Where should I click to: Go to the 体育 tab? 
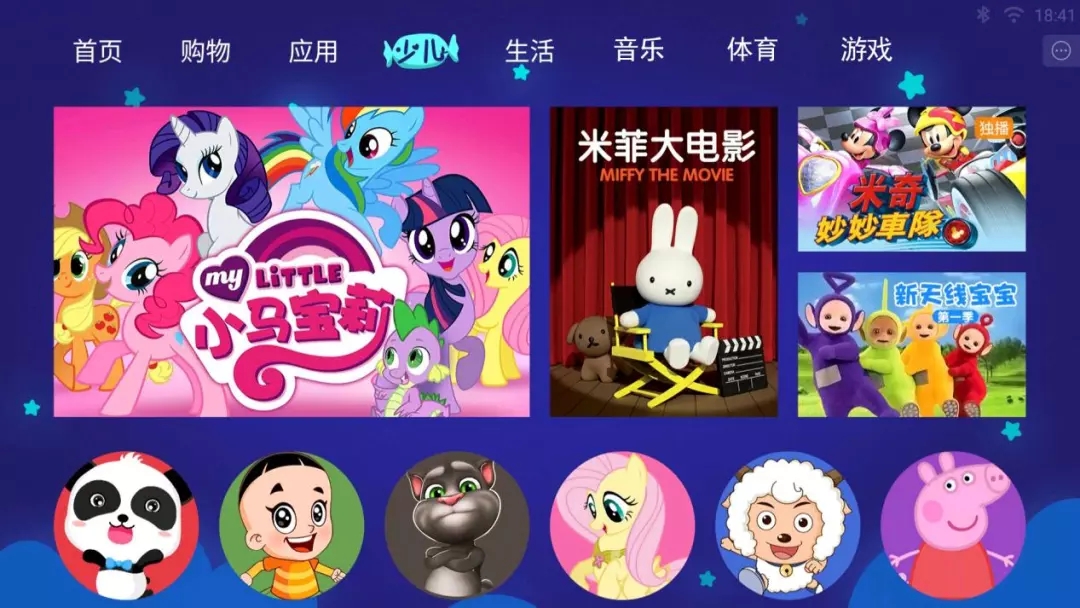(752, 50)
